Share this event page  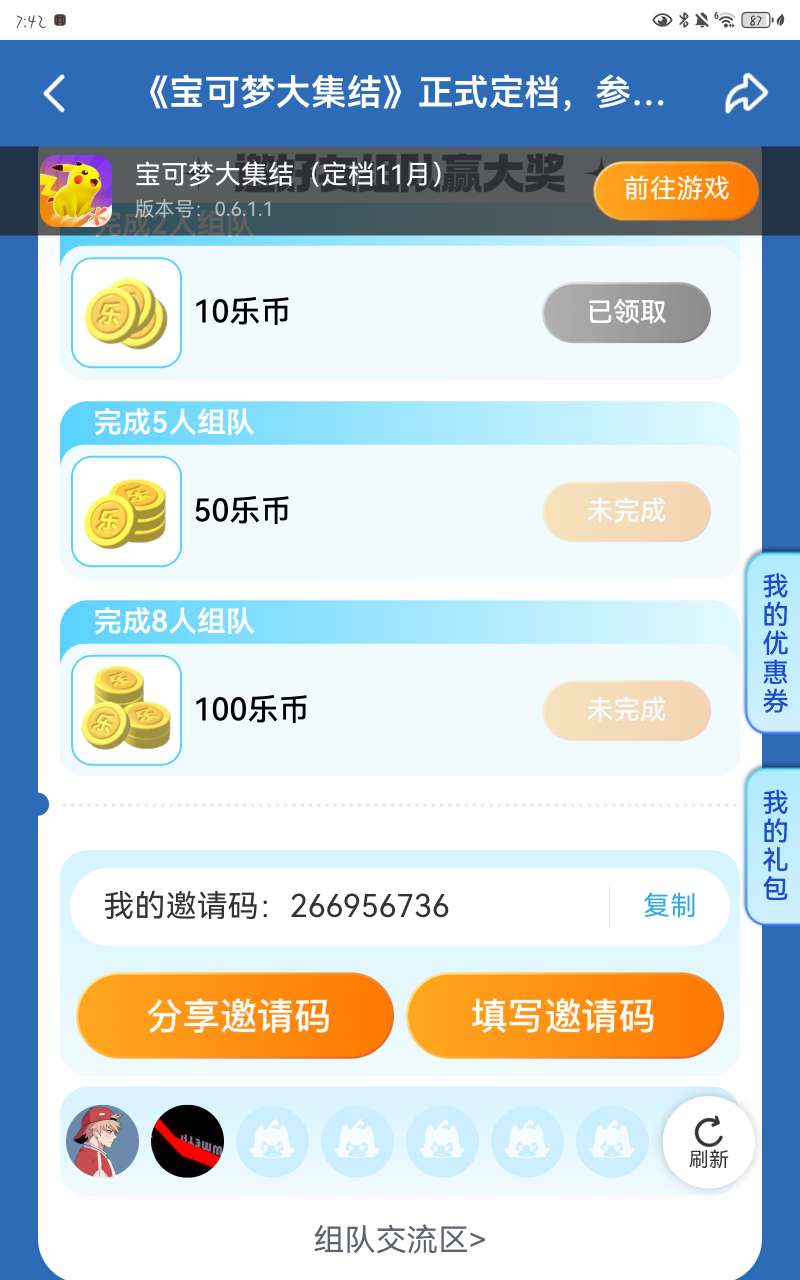pyautogui.click(x=745, y=94)
